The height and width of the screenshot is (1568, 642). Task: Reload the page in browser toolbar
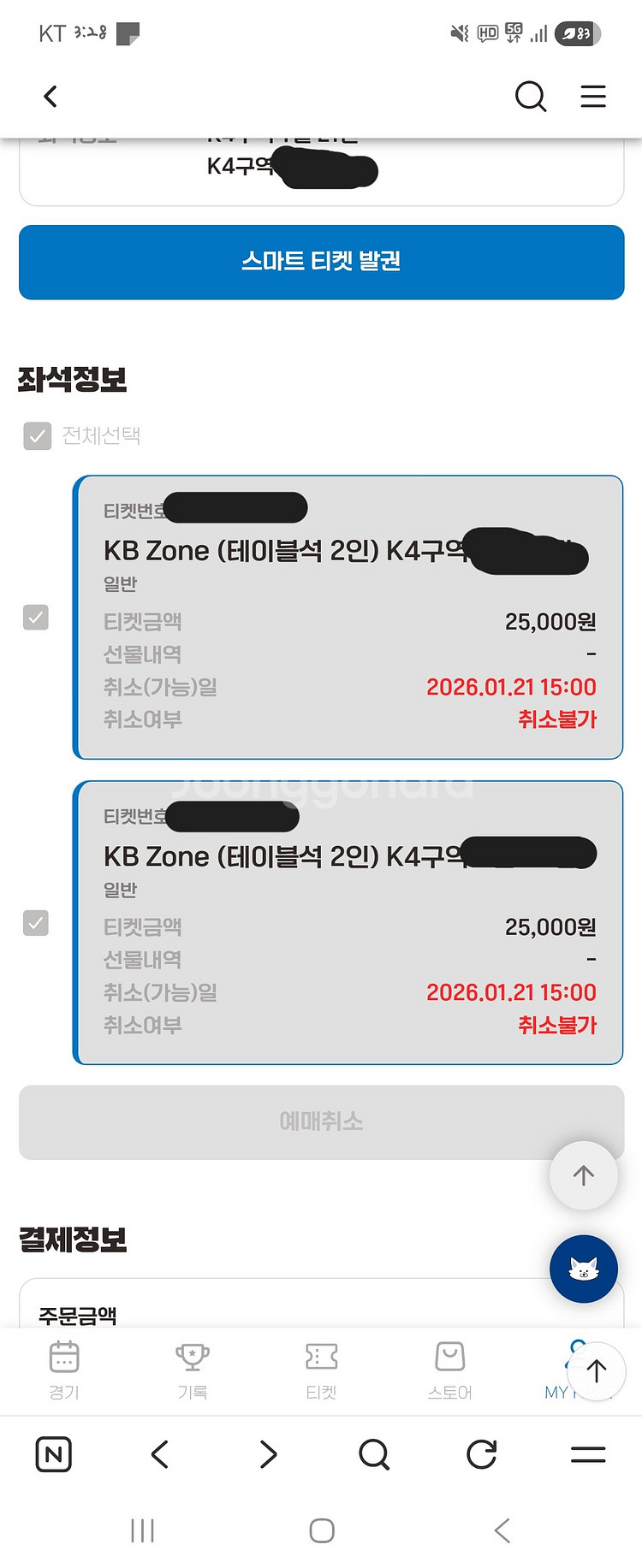(481, 1454)
